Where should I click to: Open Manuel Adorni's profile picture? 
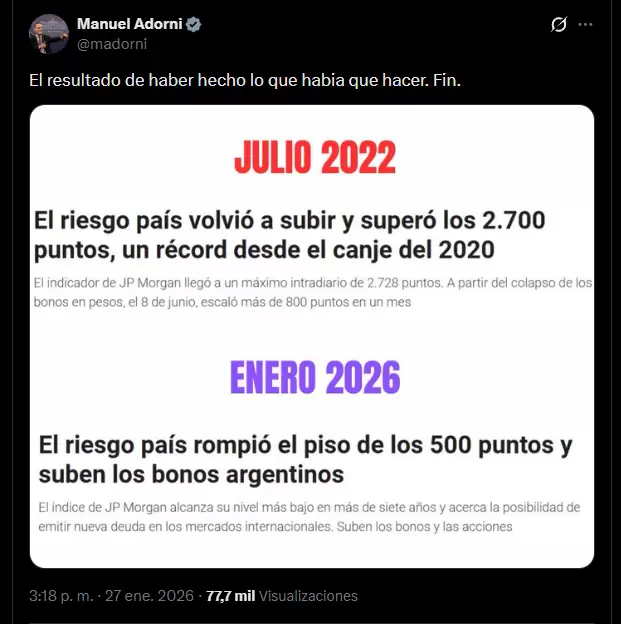(49, 33)
